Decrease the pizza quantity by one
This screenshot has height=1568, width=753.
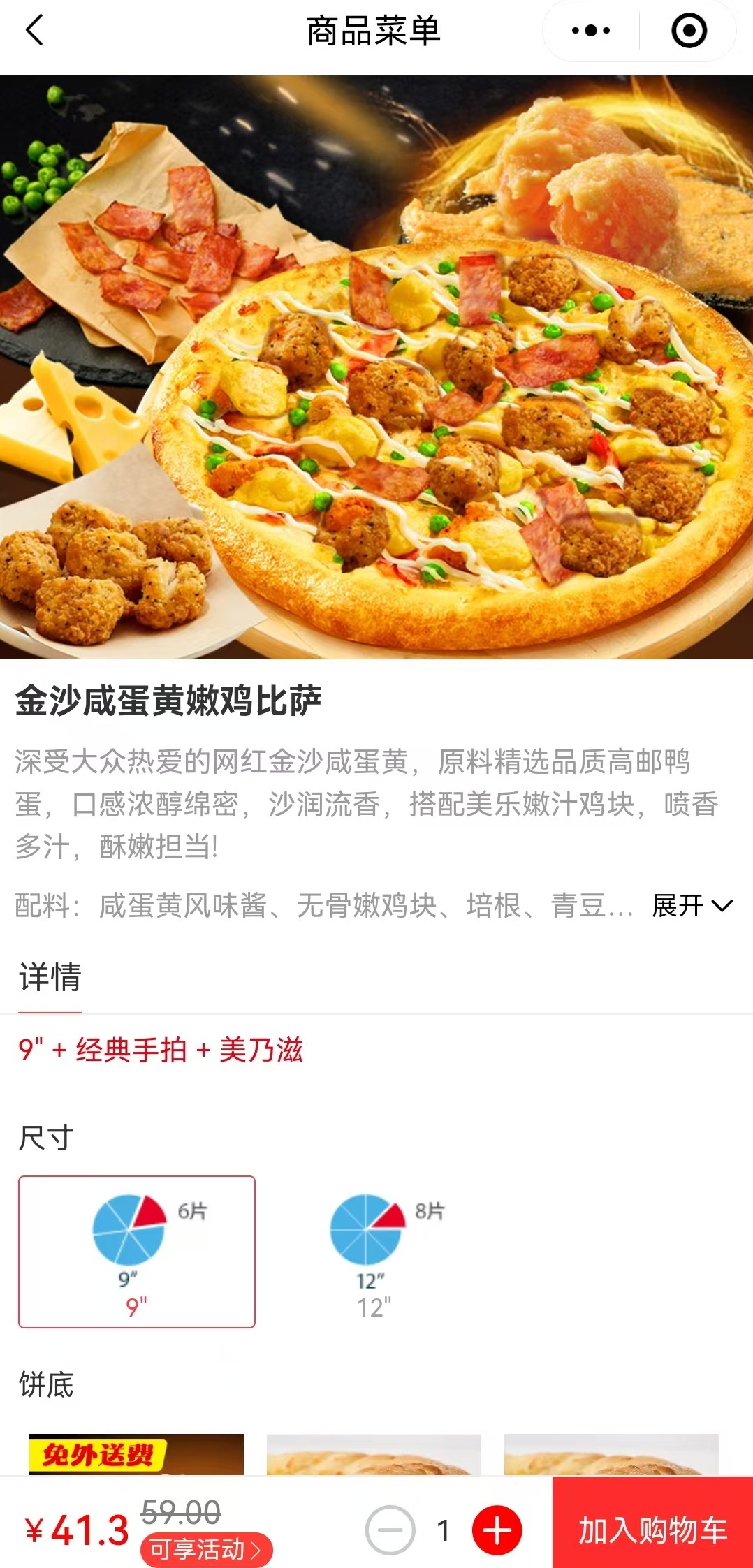(390, 1530)
